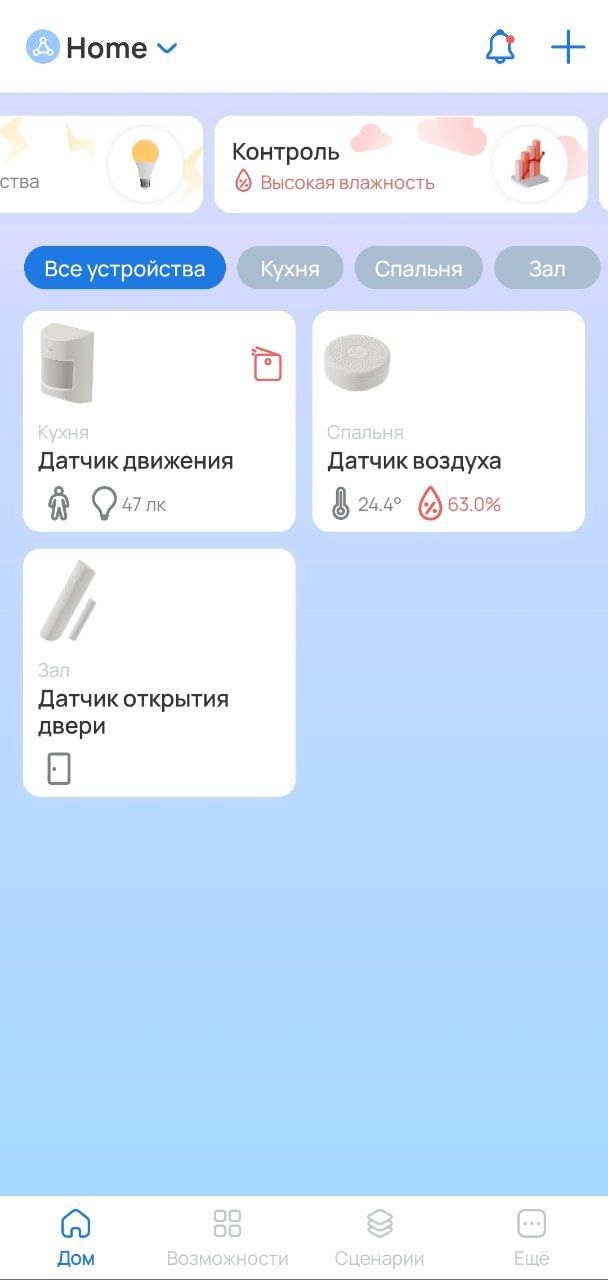Go to the Возможности tab
608x1280 pixels.
(x=227, y=1236)
